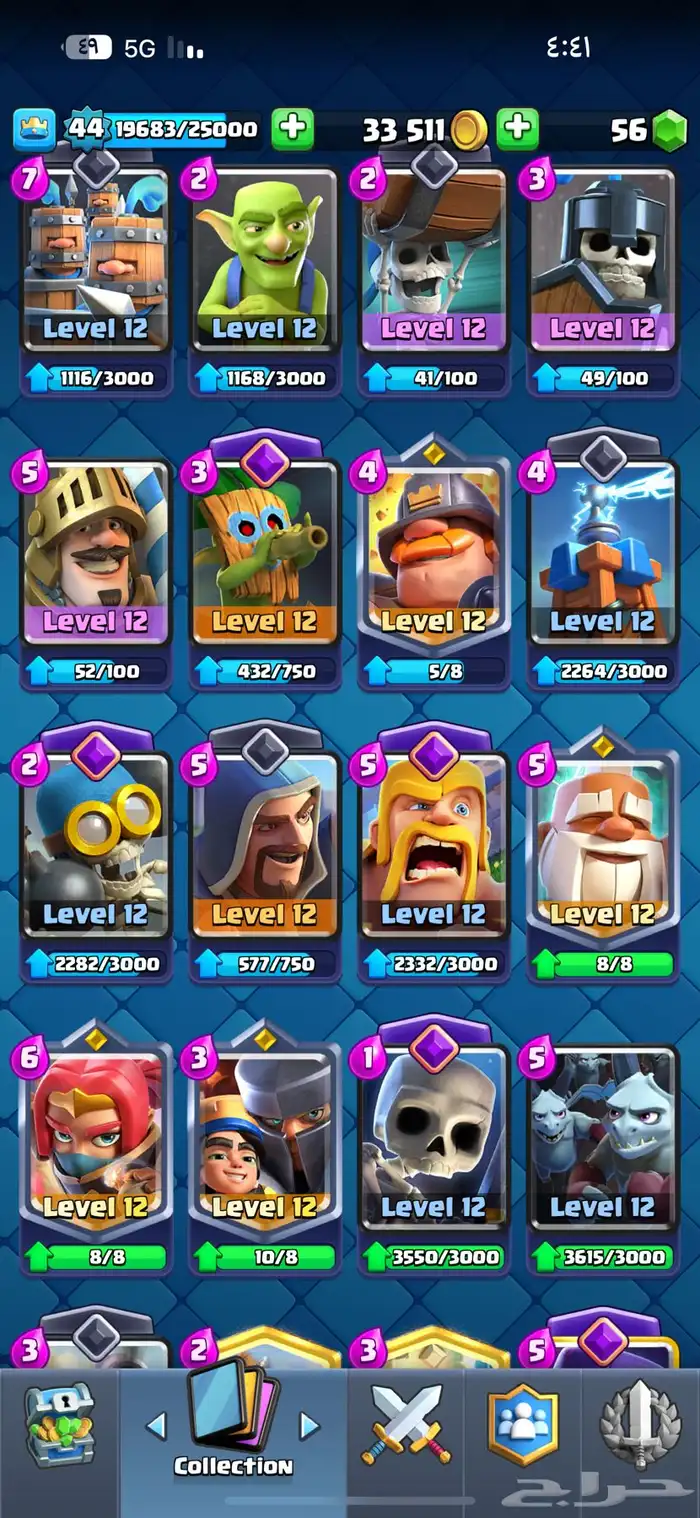The width and height of the screenshot is (700, 1518).
Task: Select the Skeletons card
Action: 433,1140
